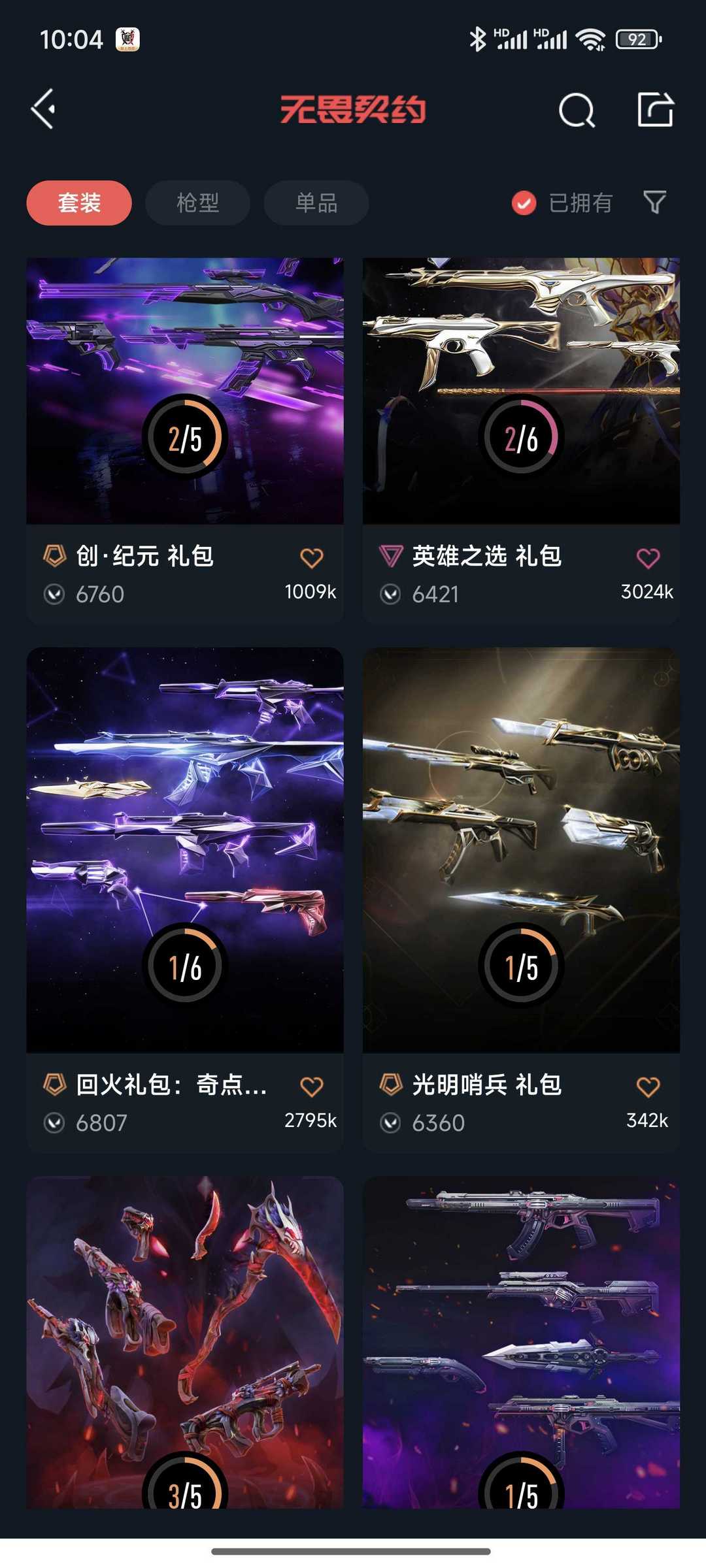This screenshot has width=706, height=1568.
Task: Select the 套装 tab
Action: pos(79,203)
